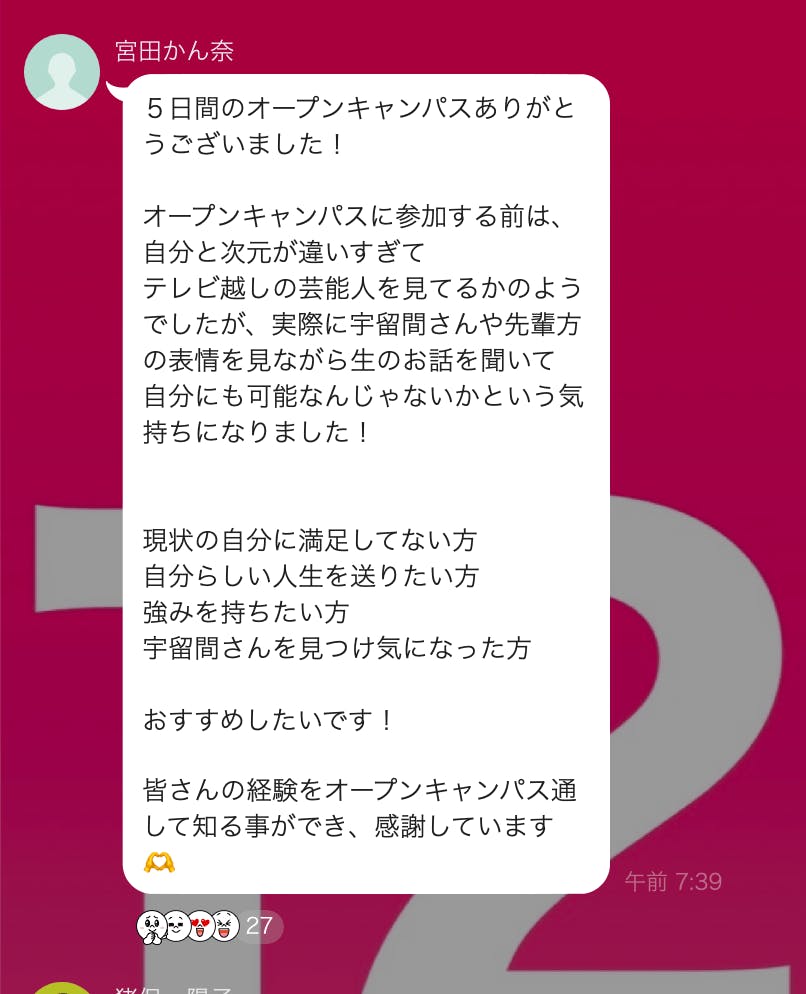806x994 pixels.
Task: View the 27 reactions on the message
Action: (x=209, y=926)
